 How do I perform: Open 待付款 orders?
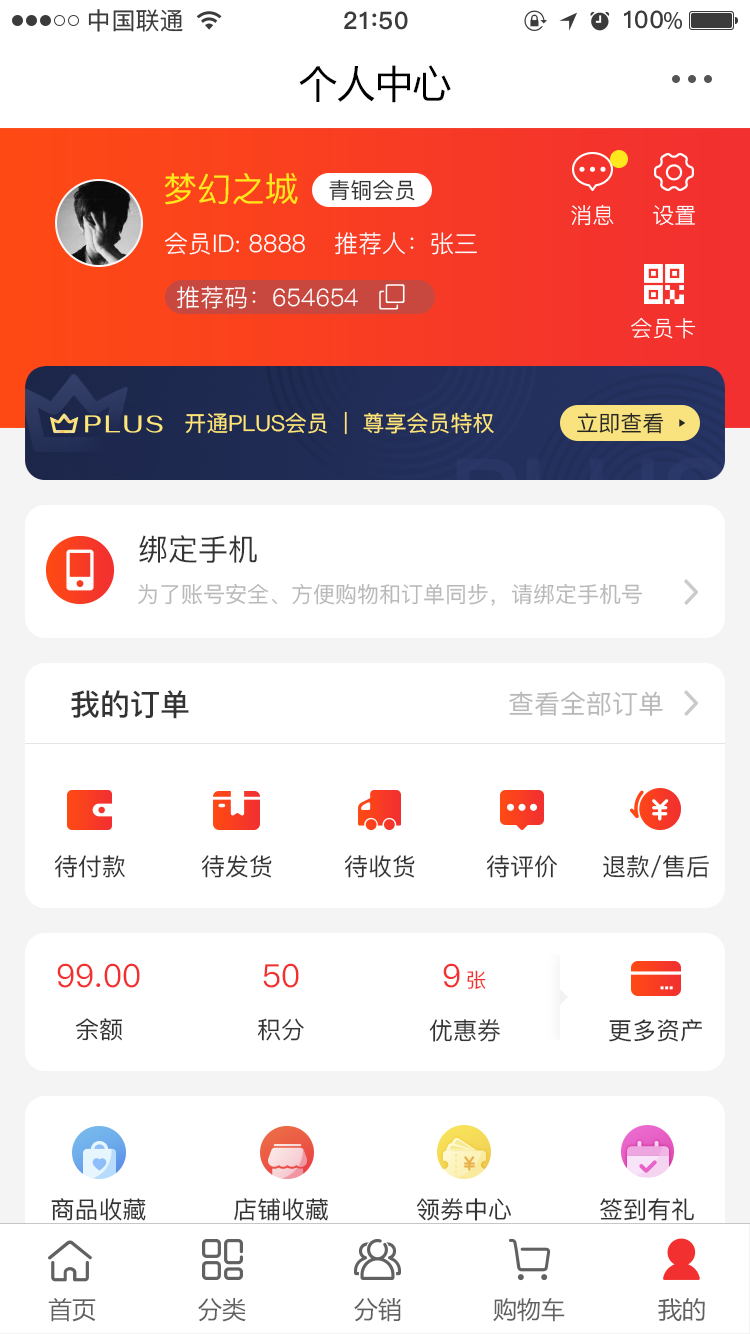pos(90,831)
